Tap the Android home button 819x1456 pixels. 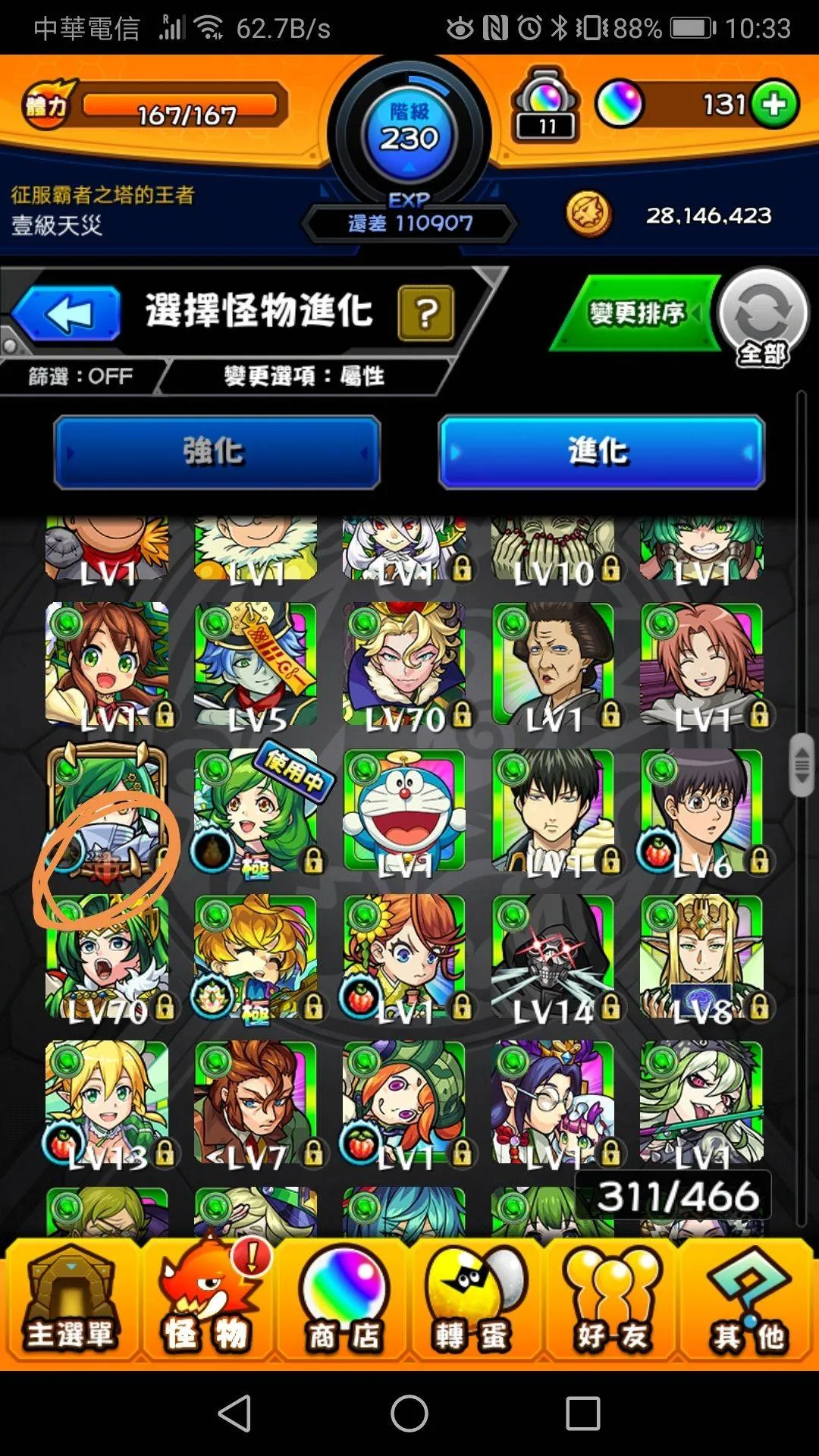point(409,1414)
